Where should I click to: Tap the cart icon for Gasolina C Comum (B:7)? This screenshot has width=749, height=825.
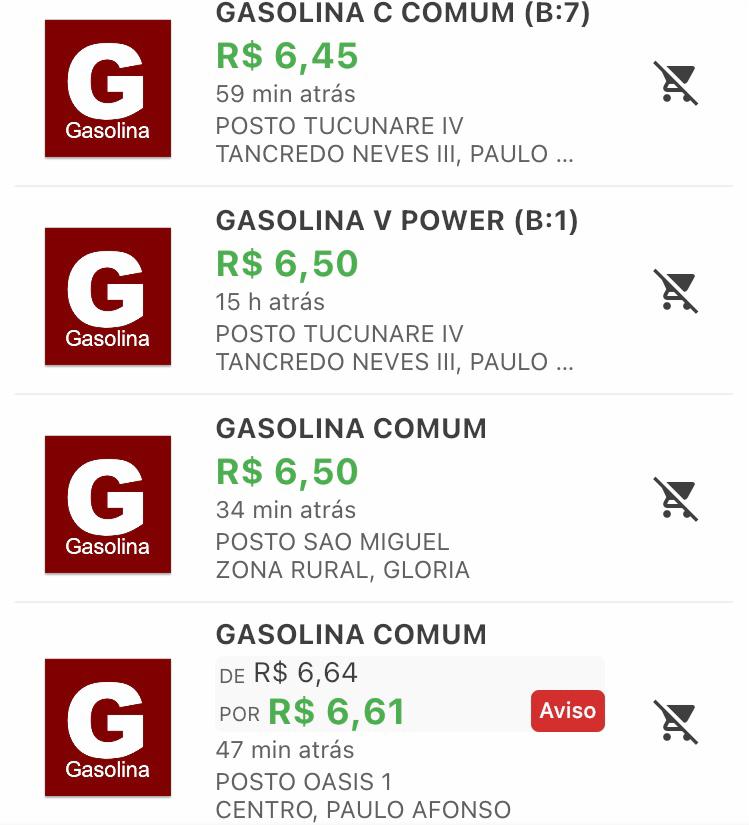click(676, 82)
